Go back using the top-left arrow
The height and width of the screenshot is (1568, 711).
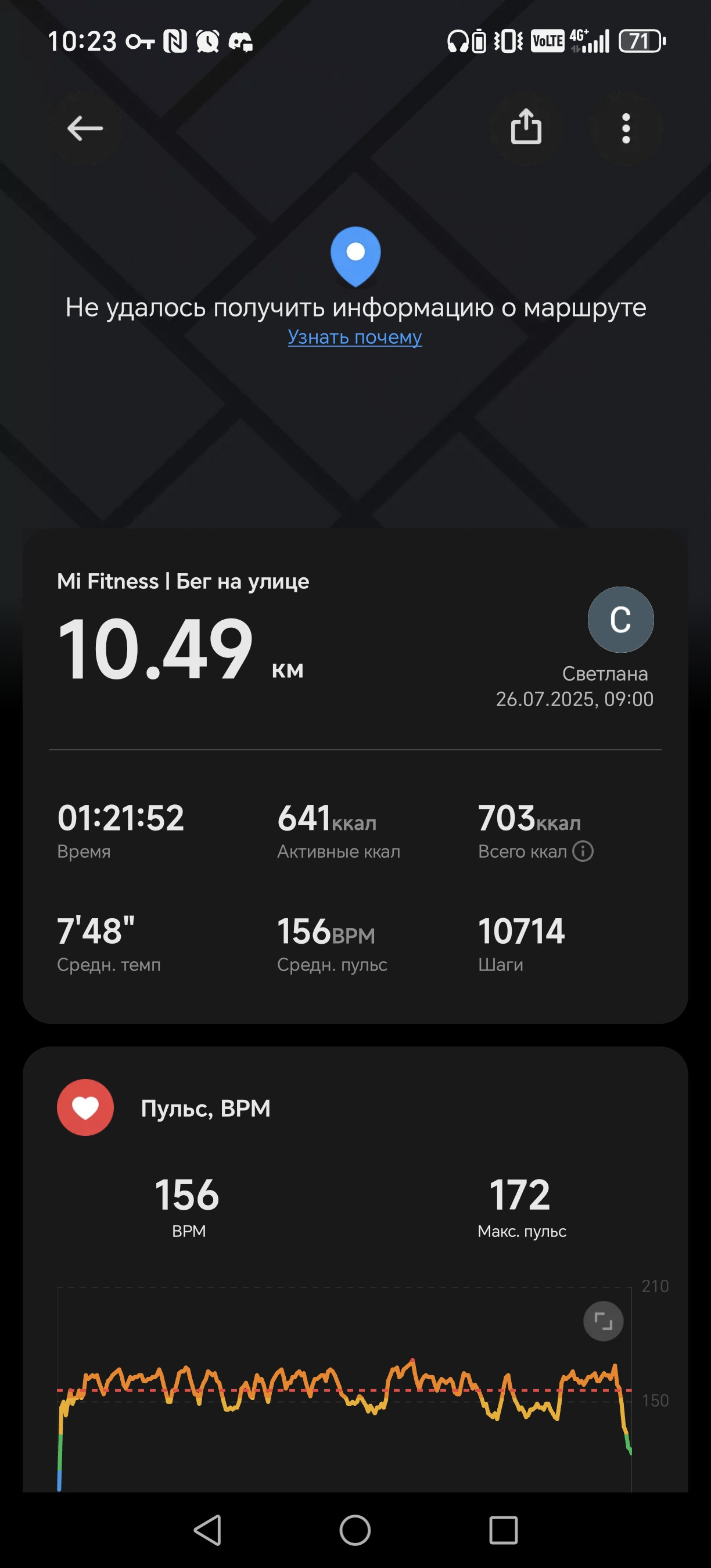click(85, 128)
